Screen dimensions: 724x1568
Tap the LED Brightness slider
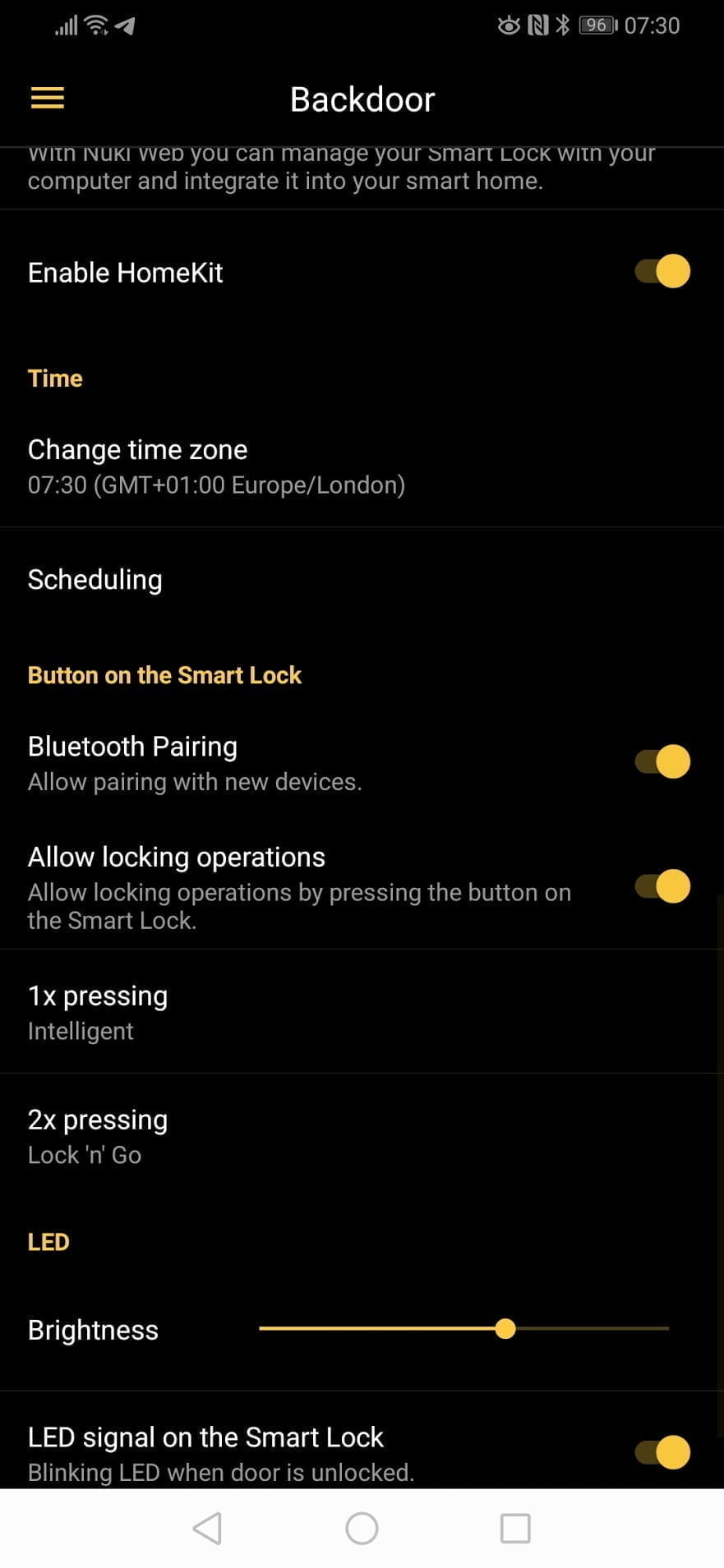click(463, 1328)
